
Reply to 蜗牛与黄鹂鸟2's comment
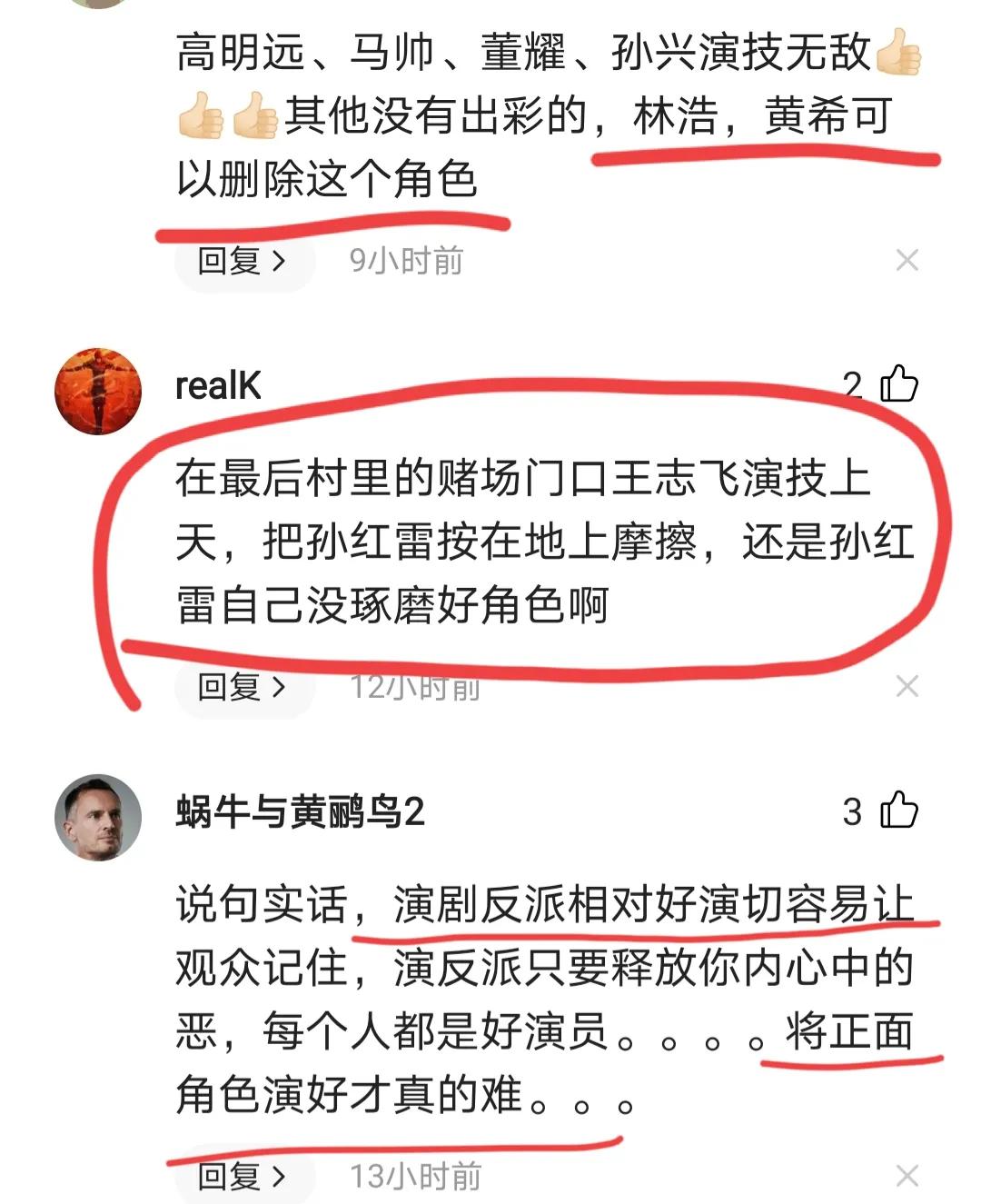pos(243,1176)
